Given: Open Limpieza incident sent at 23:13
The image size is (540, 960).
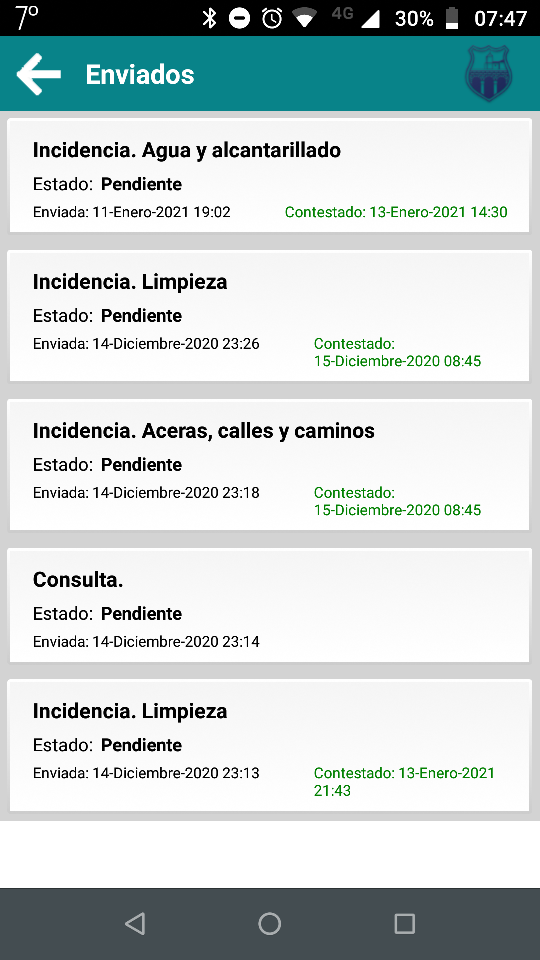Looking at the screenshot, I should coord(269,746).
